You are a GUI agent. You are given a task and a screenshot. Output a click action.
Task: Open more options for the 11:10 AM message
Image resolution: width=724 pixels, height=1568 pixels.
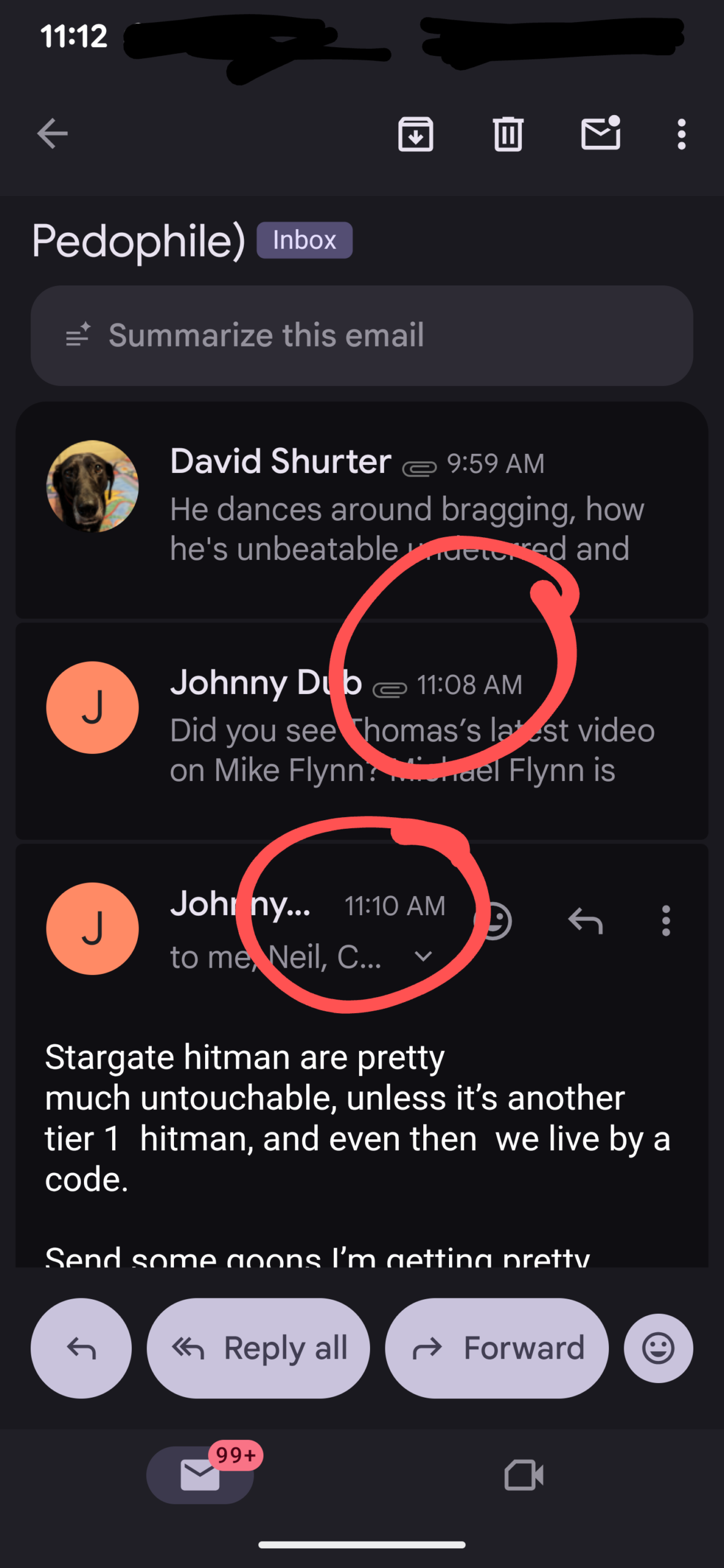666,921
